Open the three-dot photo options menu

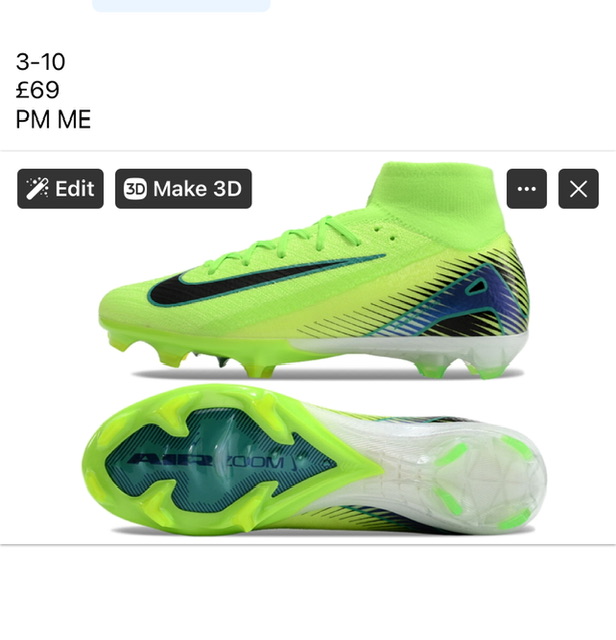(x=527, y=189)
